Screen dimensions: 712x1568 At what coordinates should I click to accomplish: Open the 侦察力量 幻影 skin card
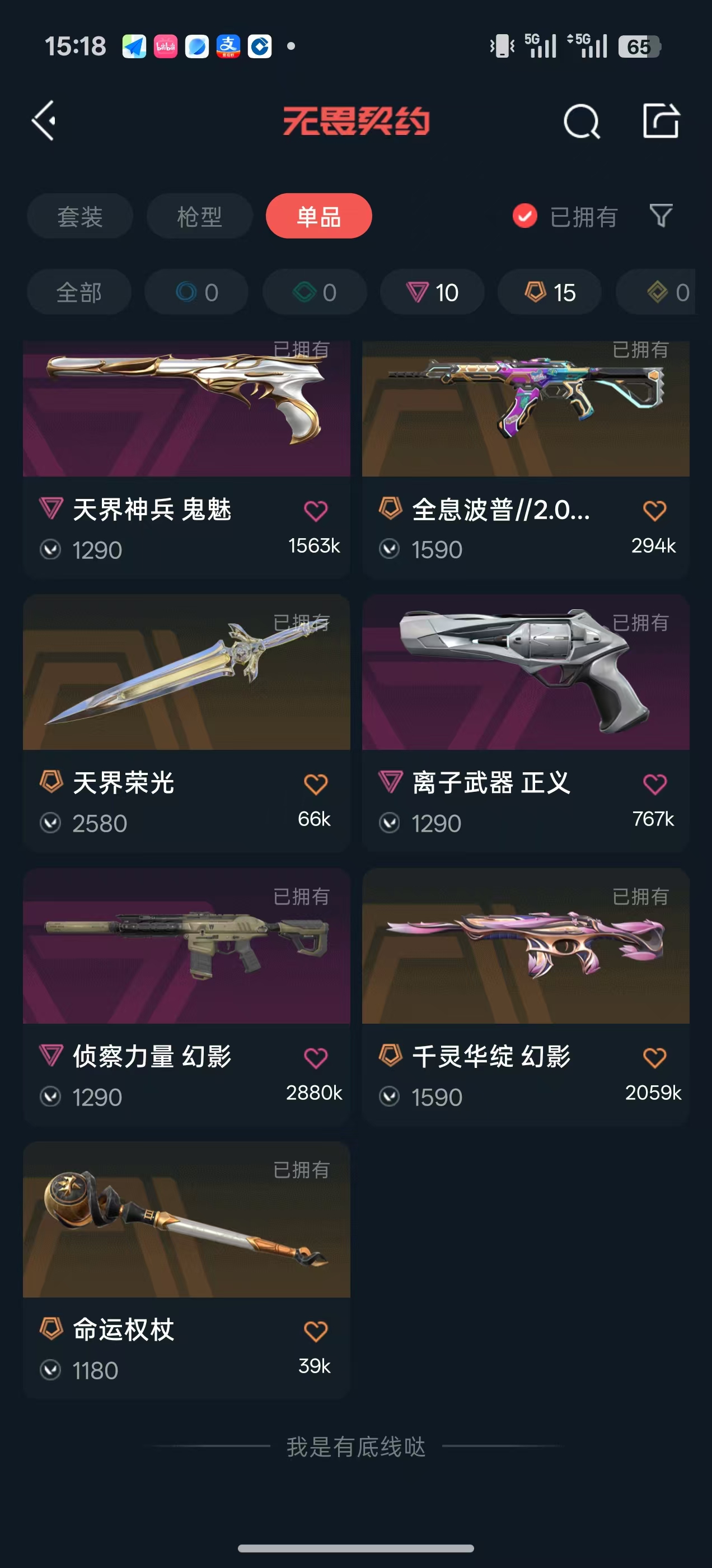click(x=187, y=996)
